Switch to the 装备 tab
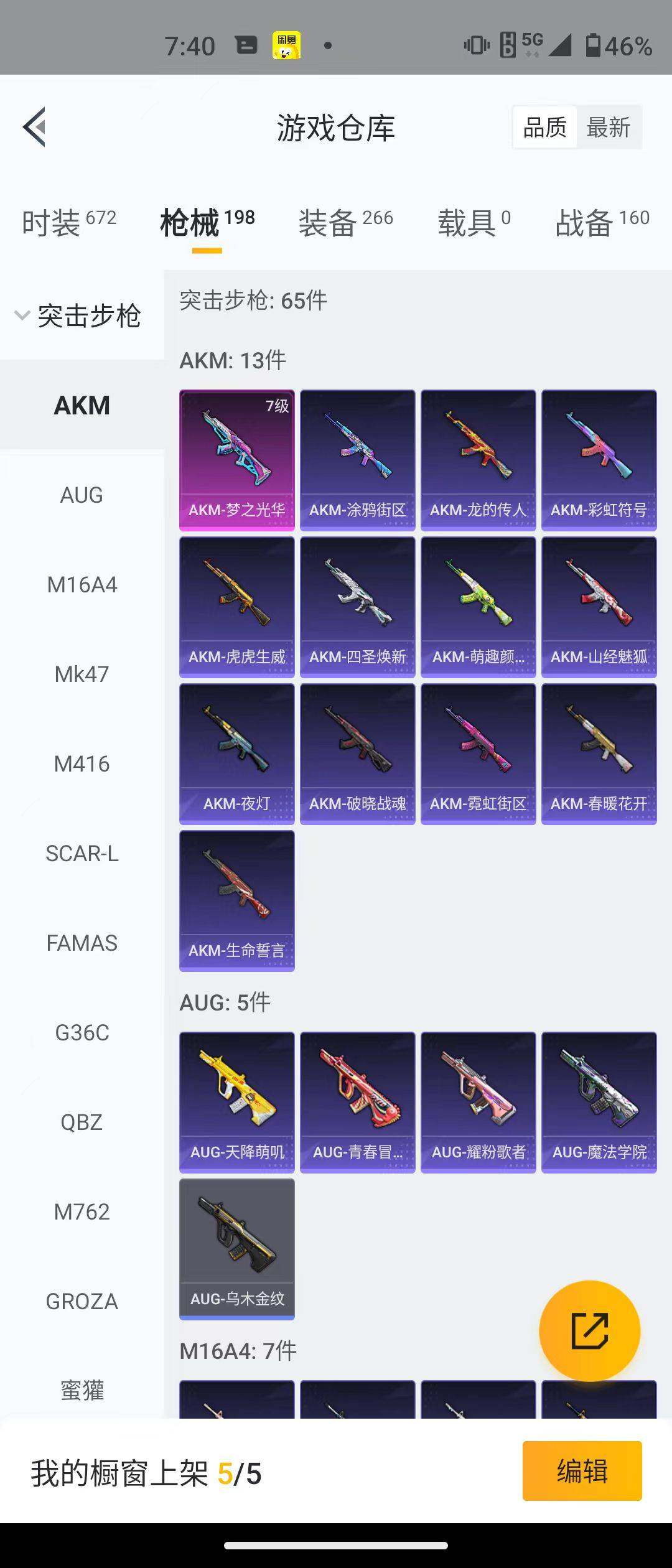The image size is (672, 1568). [x=345, y=223]
